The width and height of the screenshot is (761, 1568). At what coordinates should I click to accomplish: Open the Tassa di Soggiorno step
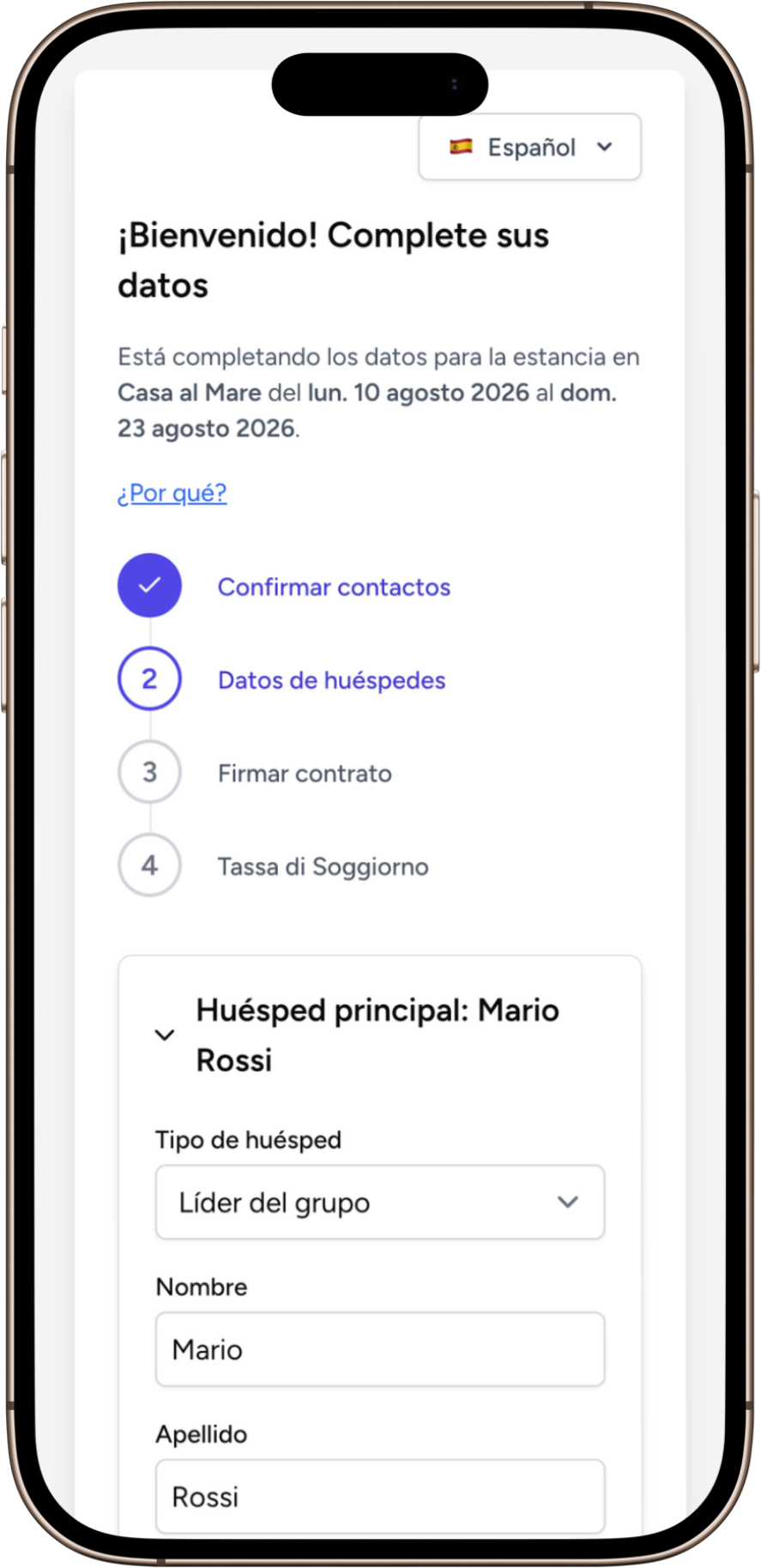click(323, 866)
